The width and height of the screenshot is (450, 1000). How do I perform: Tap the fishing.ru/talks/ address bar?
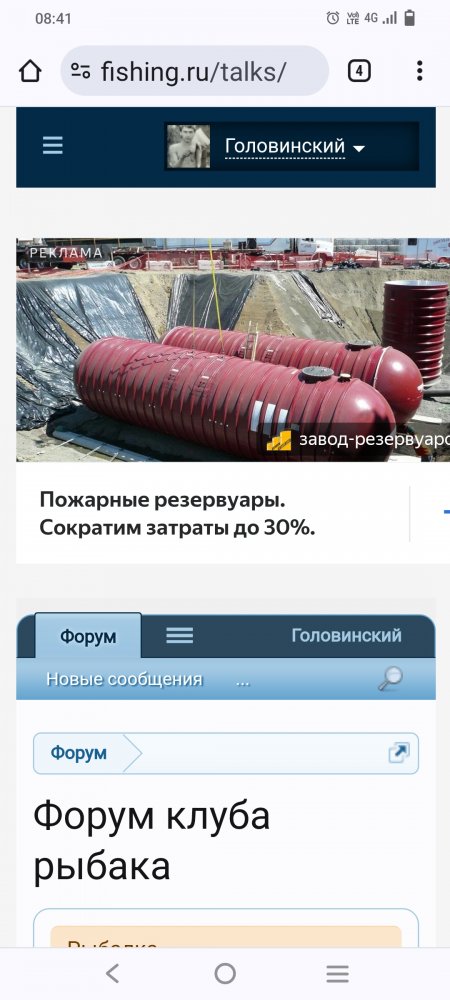tap(194, 71)
